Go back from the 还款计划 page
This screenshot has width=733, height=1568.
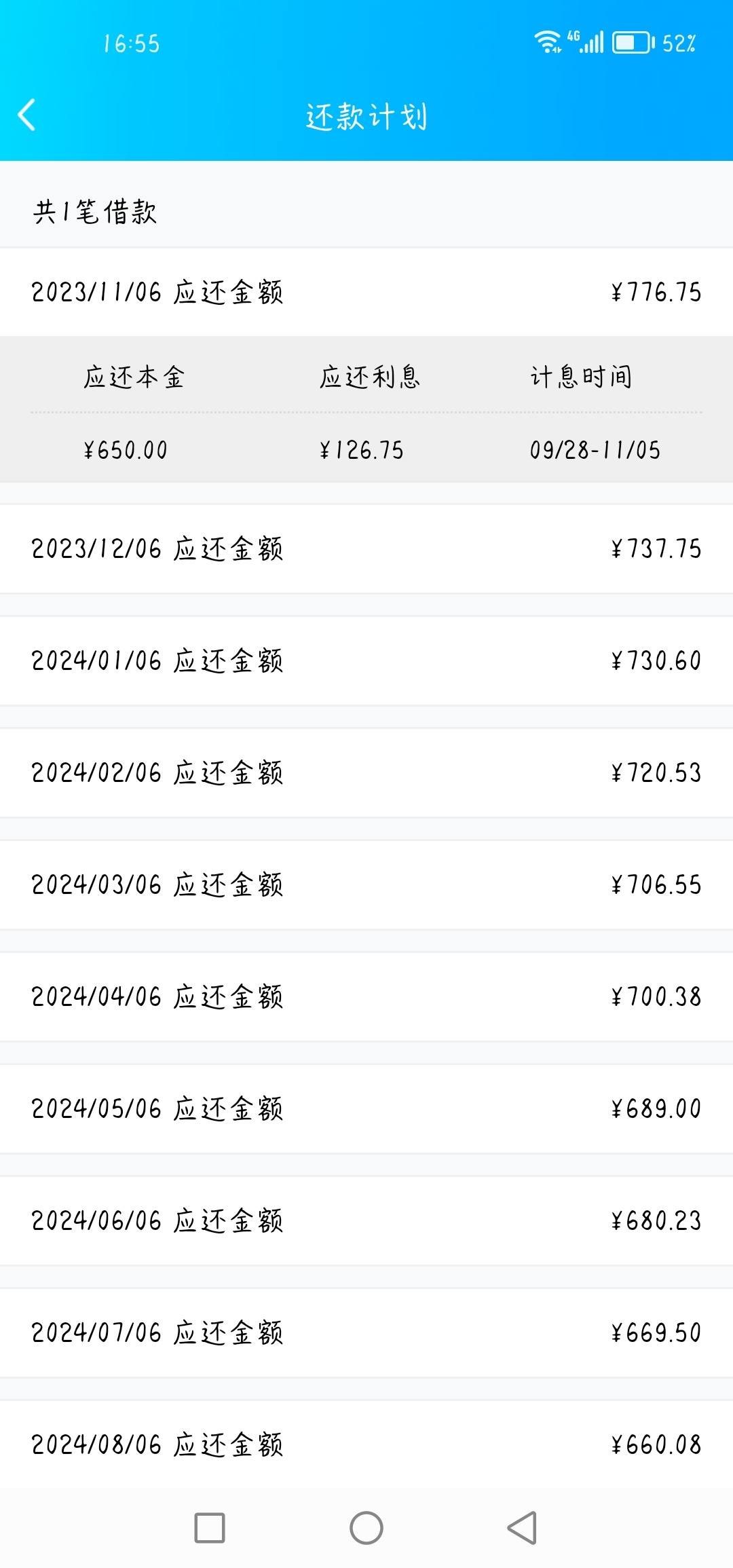27,115
